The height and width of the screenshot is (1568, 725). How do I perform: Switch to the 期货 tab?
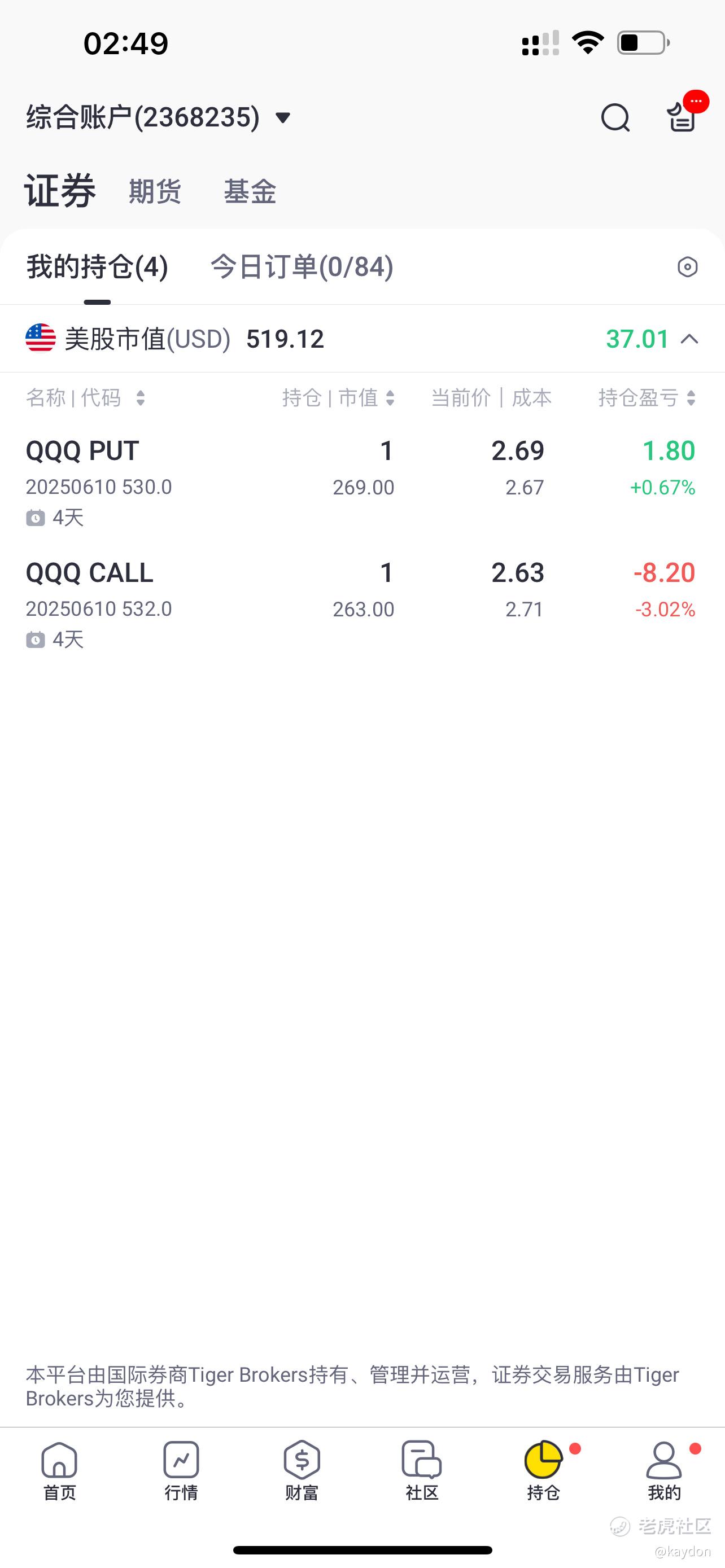coord(155,191)
